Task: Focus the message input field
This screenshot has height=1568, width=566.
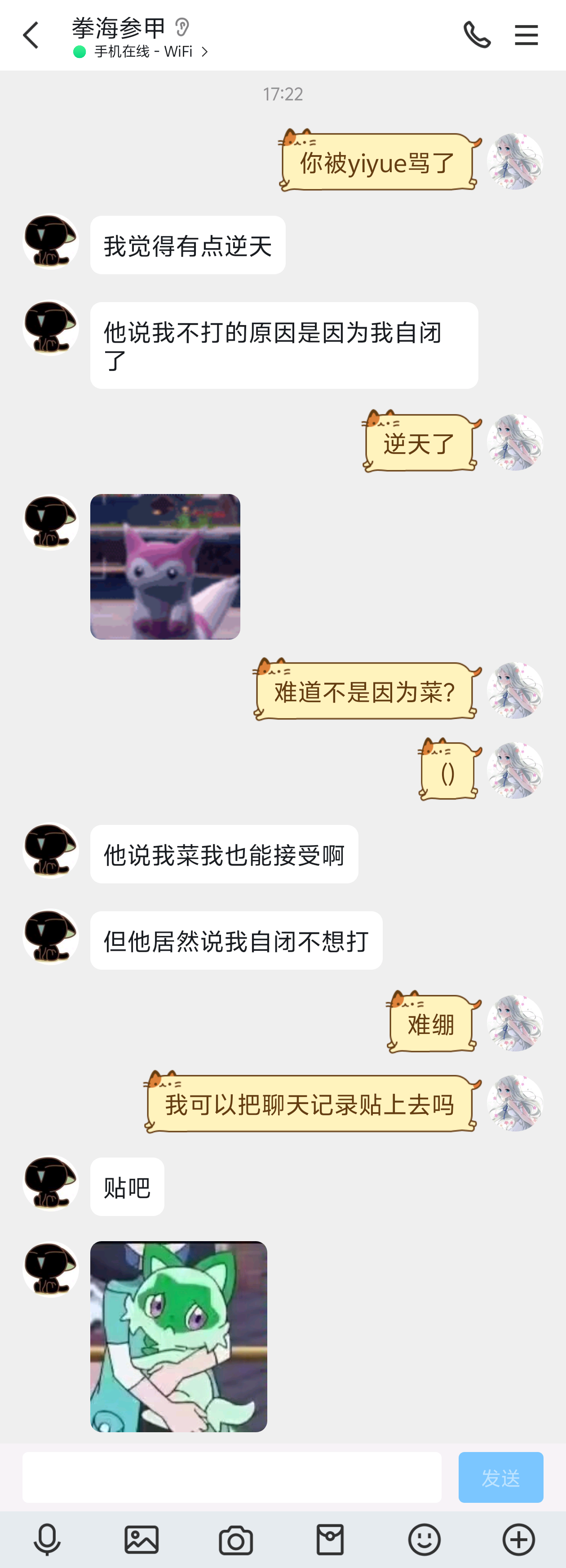Action: 232,1477
